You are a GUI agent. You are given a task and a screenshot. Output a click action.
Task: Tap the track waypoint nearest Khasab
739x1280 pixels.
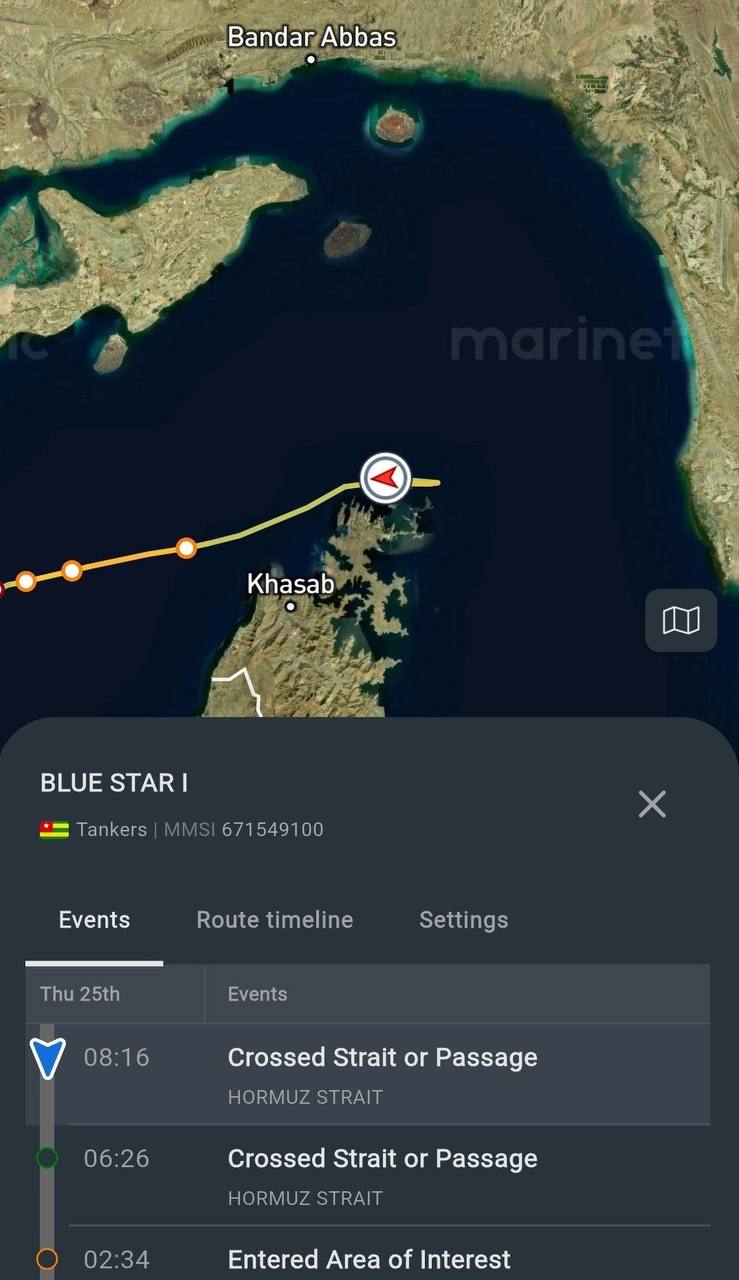[186, 547]
